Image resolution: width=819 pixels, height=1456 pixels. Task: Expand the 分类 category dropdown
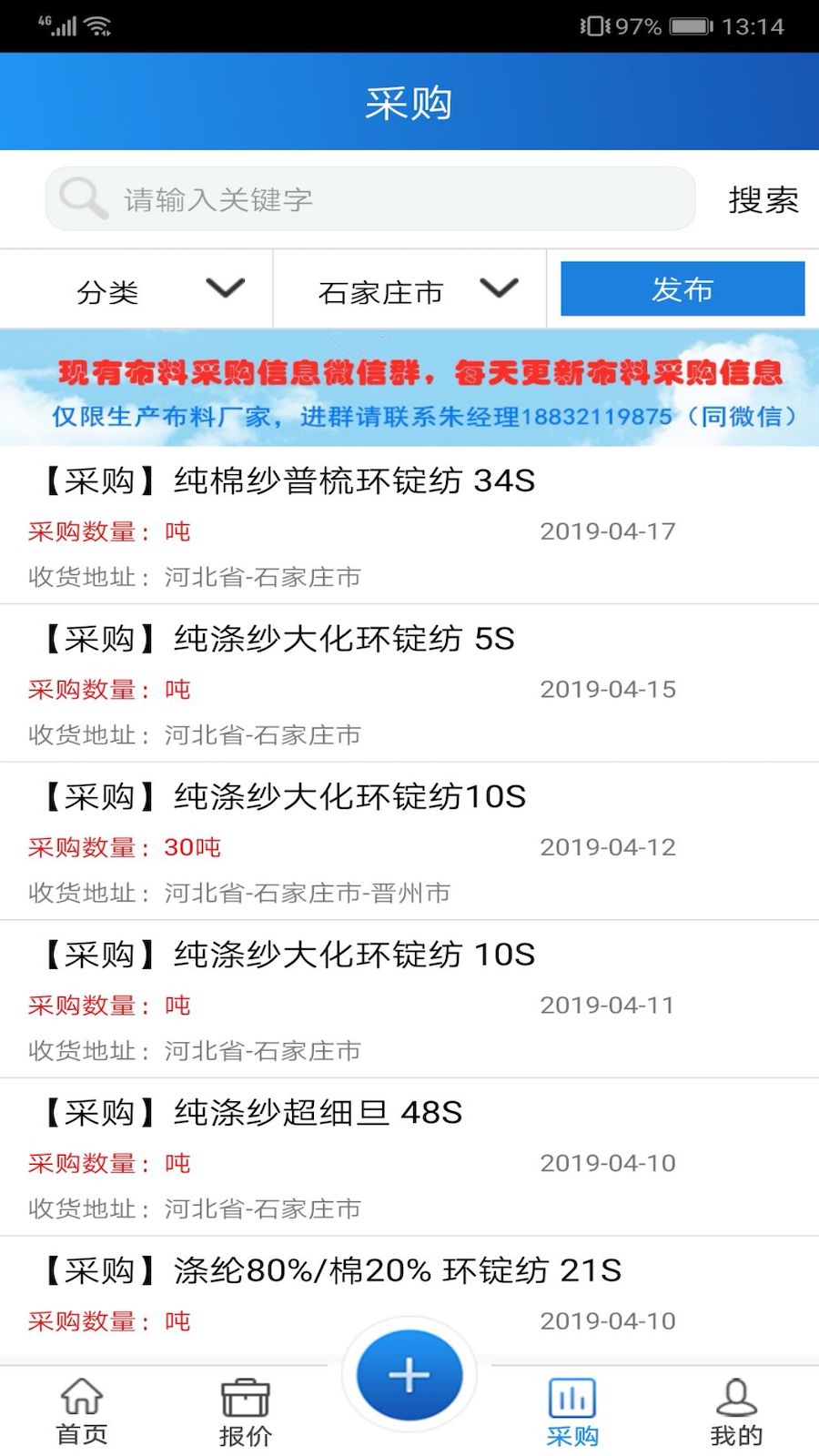[136, 291]
